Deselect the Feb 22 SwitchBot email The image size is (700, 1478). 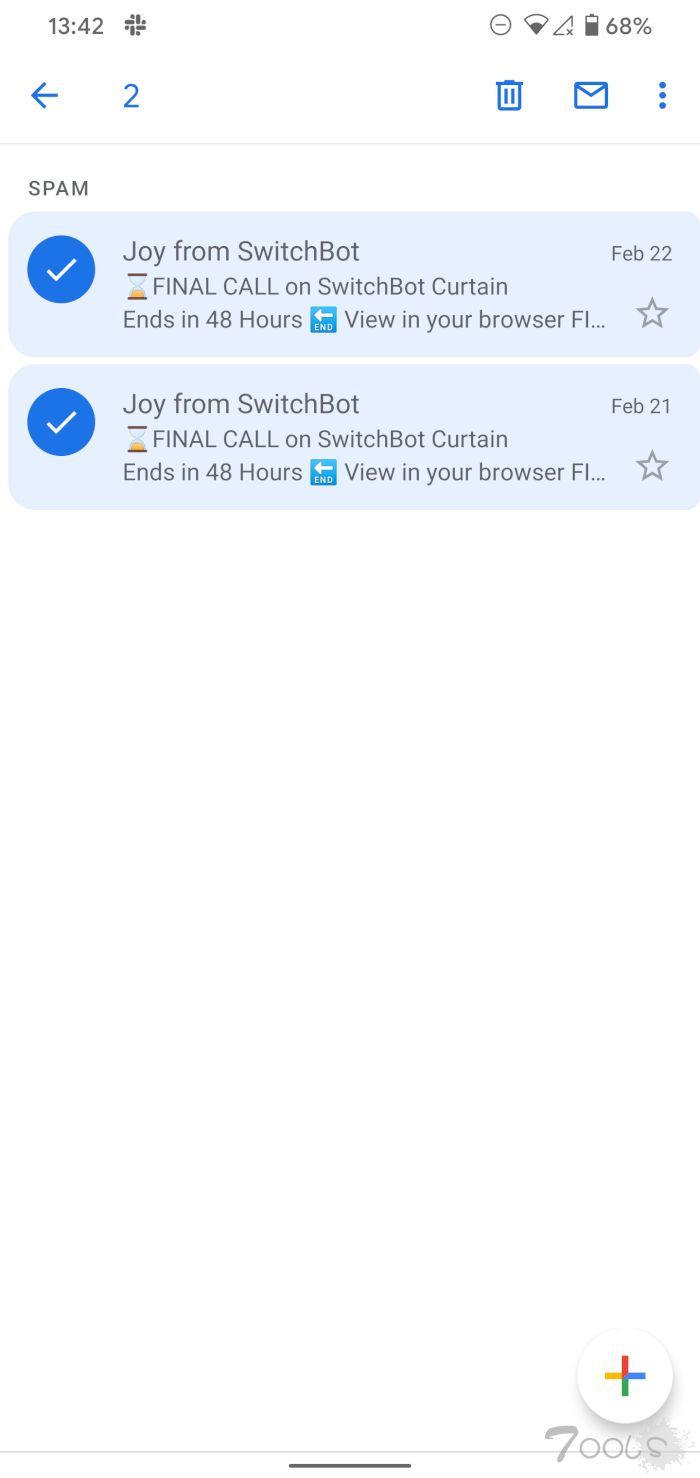61,269
